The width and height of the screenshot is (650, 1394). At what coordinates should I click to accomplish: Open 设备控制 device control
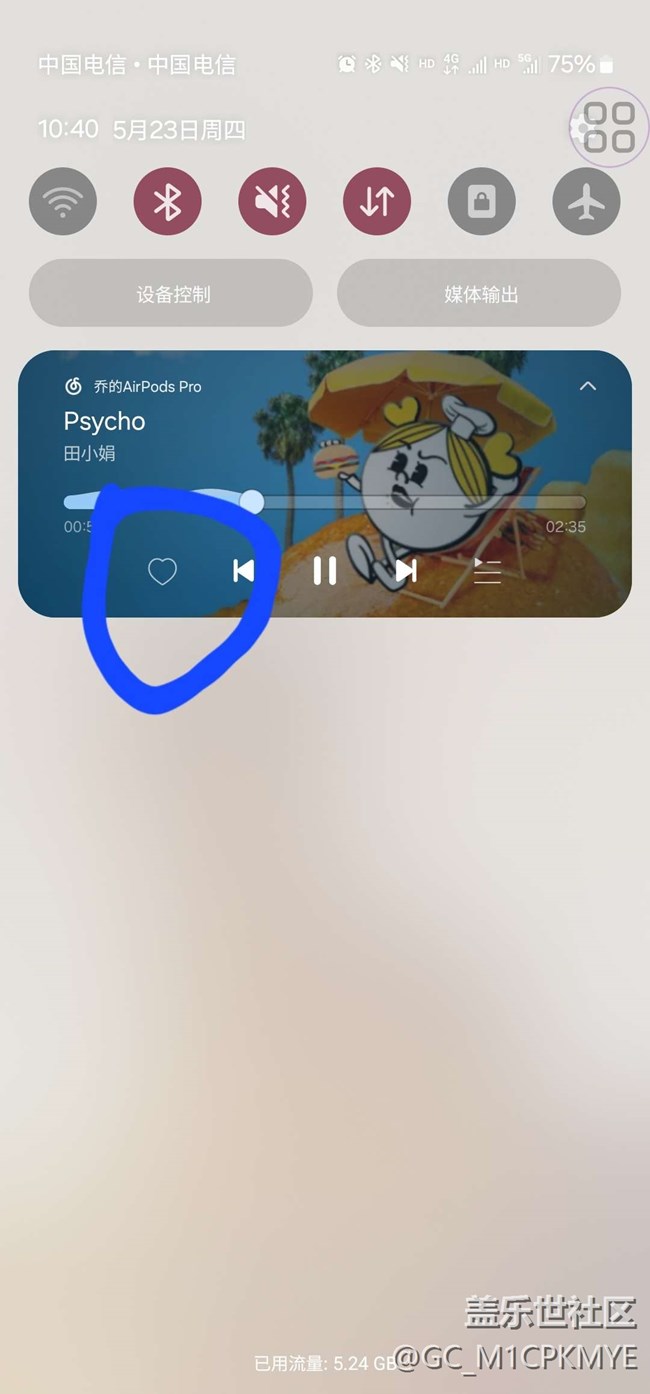pos(171,294)
